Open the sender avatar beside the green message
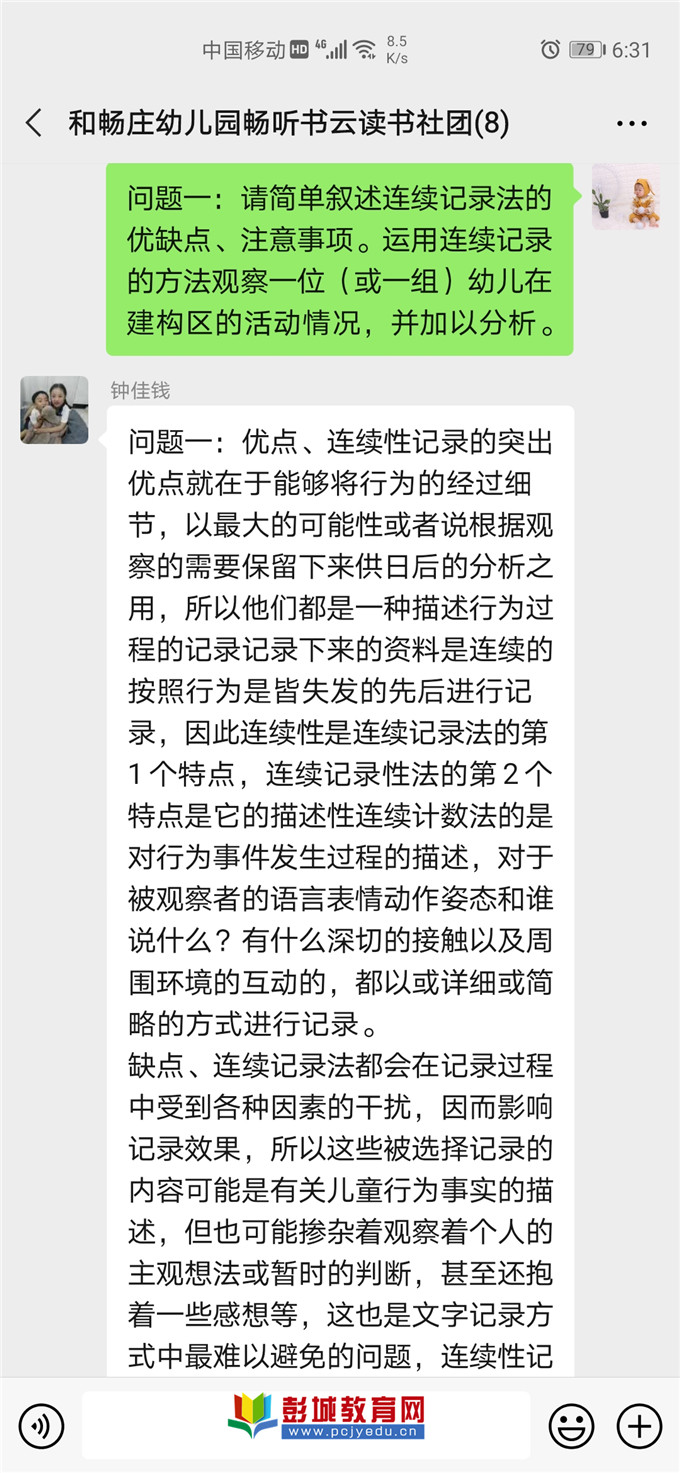The image size is (680, 1473). click(x=625, y=197)
